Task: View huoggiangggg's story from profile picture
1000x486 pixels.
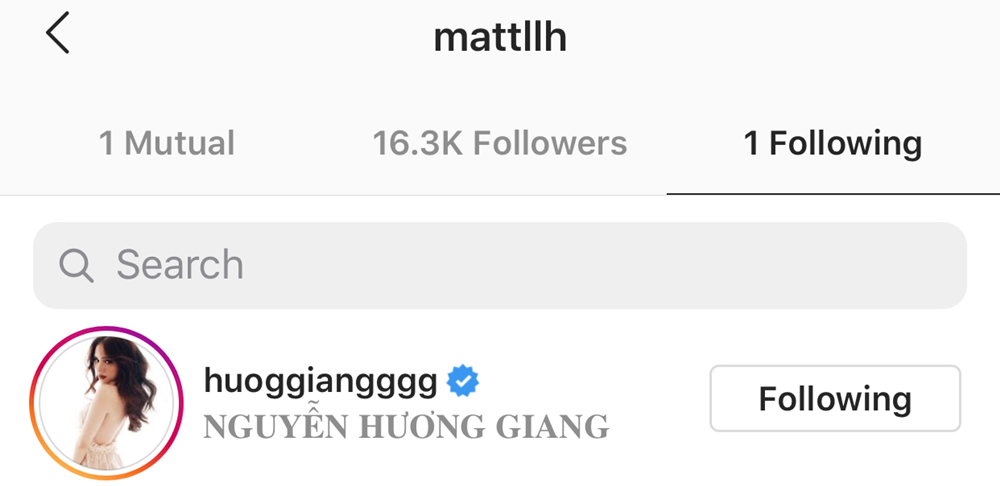Action: click(x=107, y=402)
